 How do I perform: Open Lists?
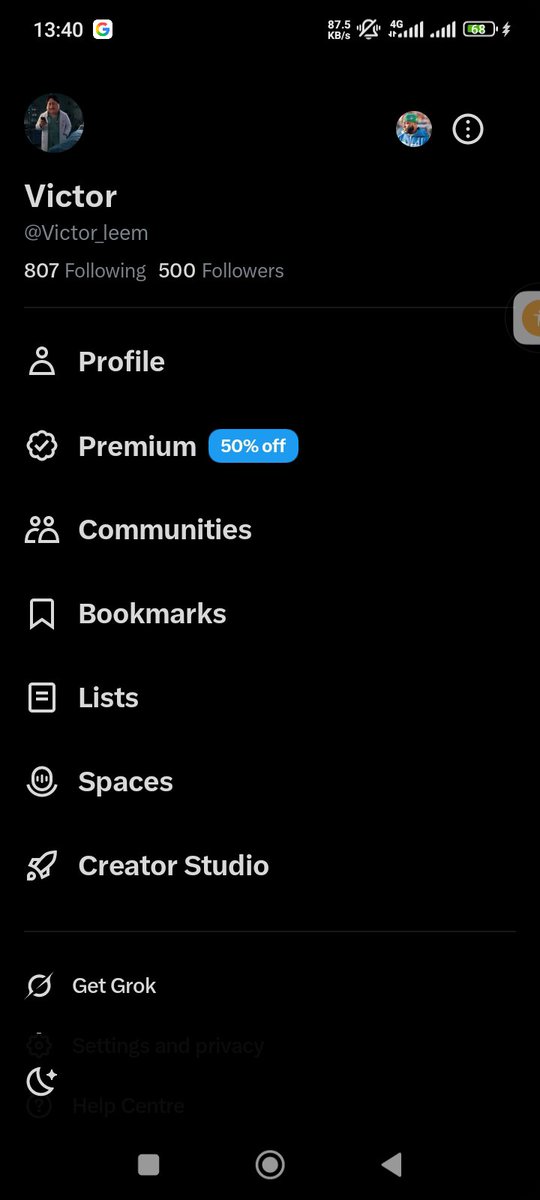click(x=270, y=698)
